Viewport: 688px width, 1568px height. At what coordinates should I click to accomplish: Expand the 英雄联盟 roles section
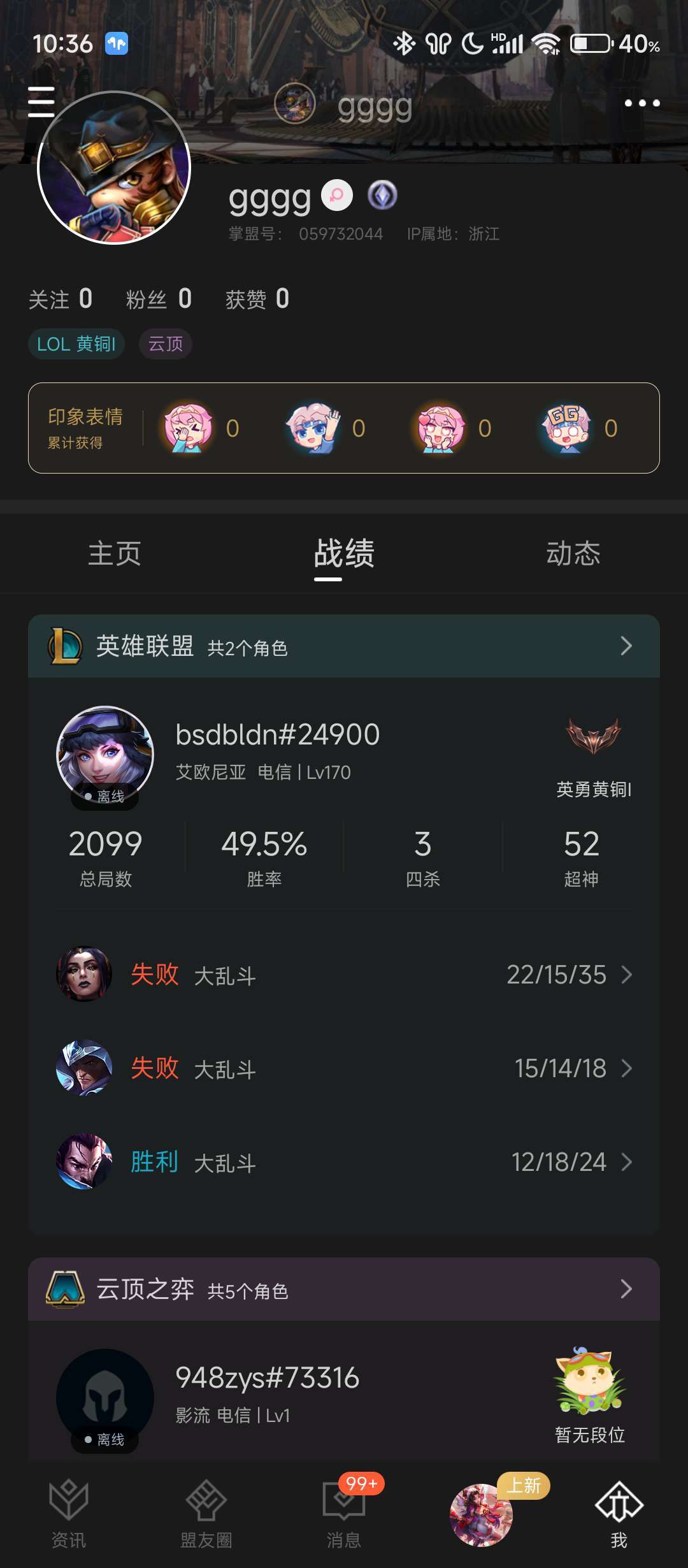coord(344,646)
